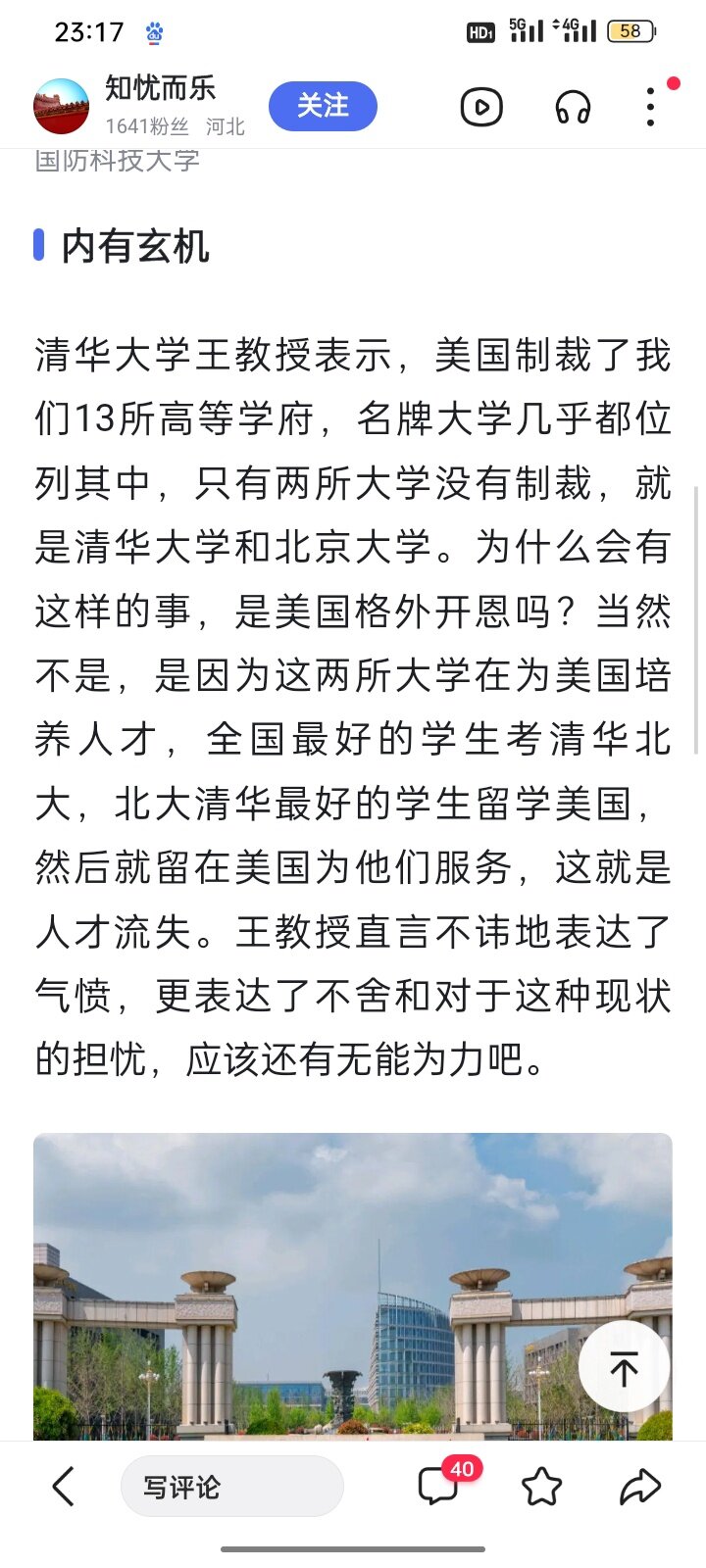Open the 写评论 comment field
The height and width of the screenshot is (1568, 706).
231,1487
